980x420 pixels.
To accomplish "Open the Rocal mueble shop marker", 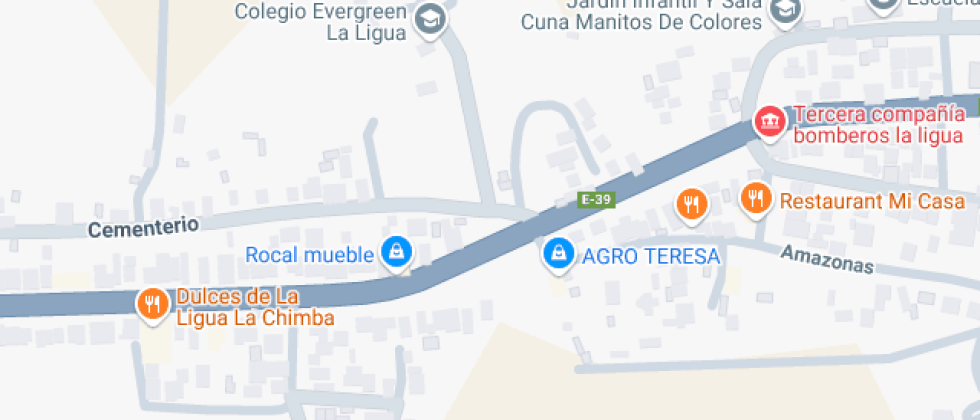I will (397, 252).
